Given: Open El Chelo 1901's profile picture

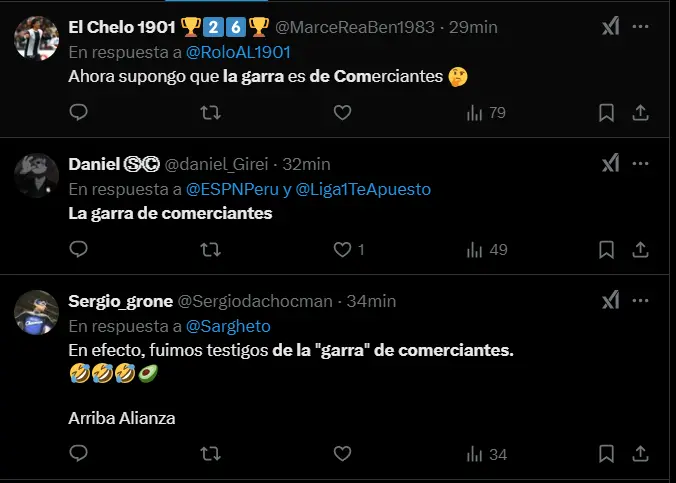Looking at the screenshot, I should [x=35, y=37].
